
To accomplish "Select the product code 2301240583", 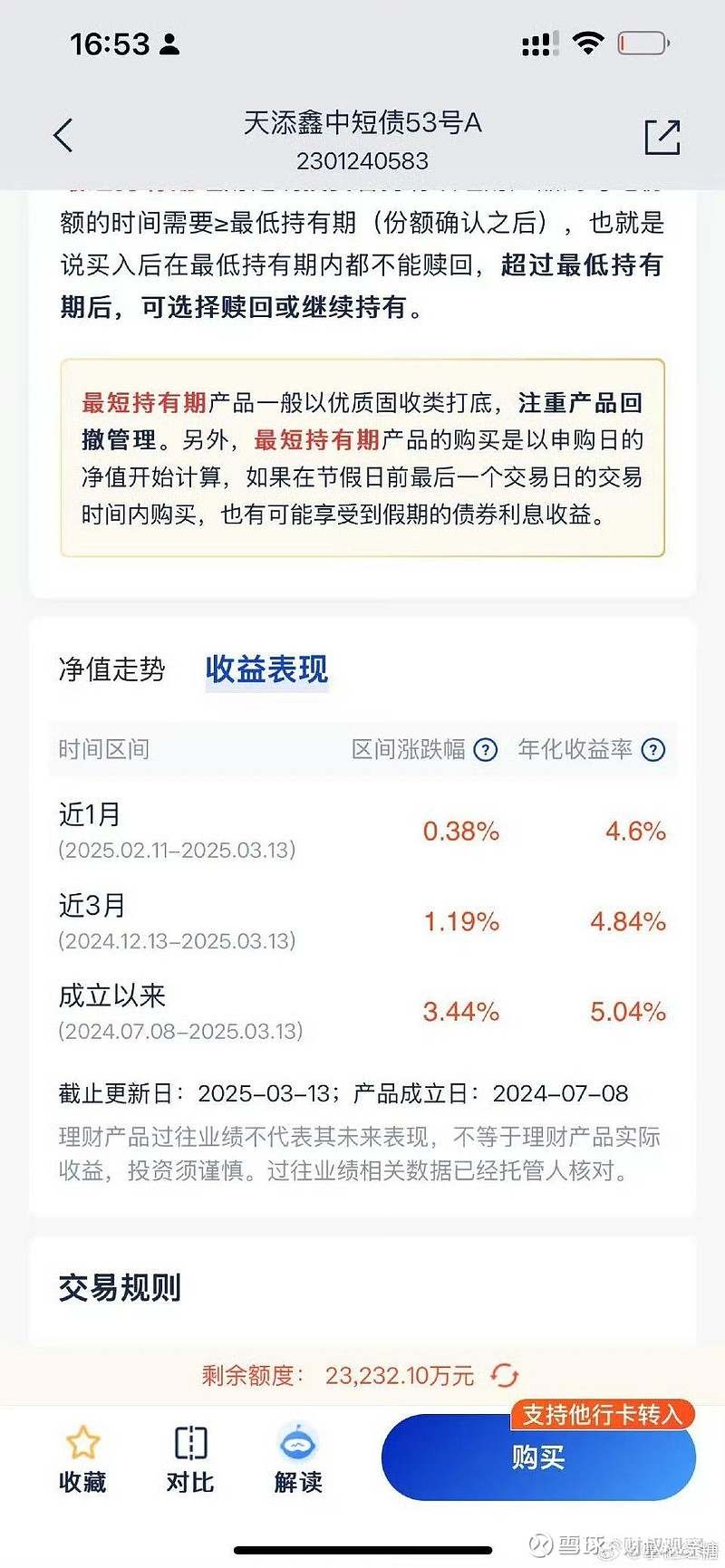I will pos(362,161).
